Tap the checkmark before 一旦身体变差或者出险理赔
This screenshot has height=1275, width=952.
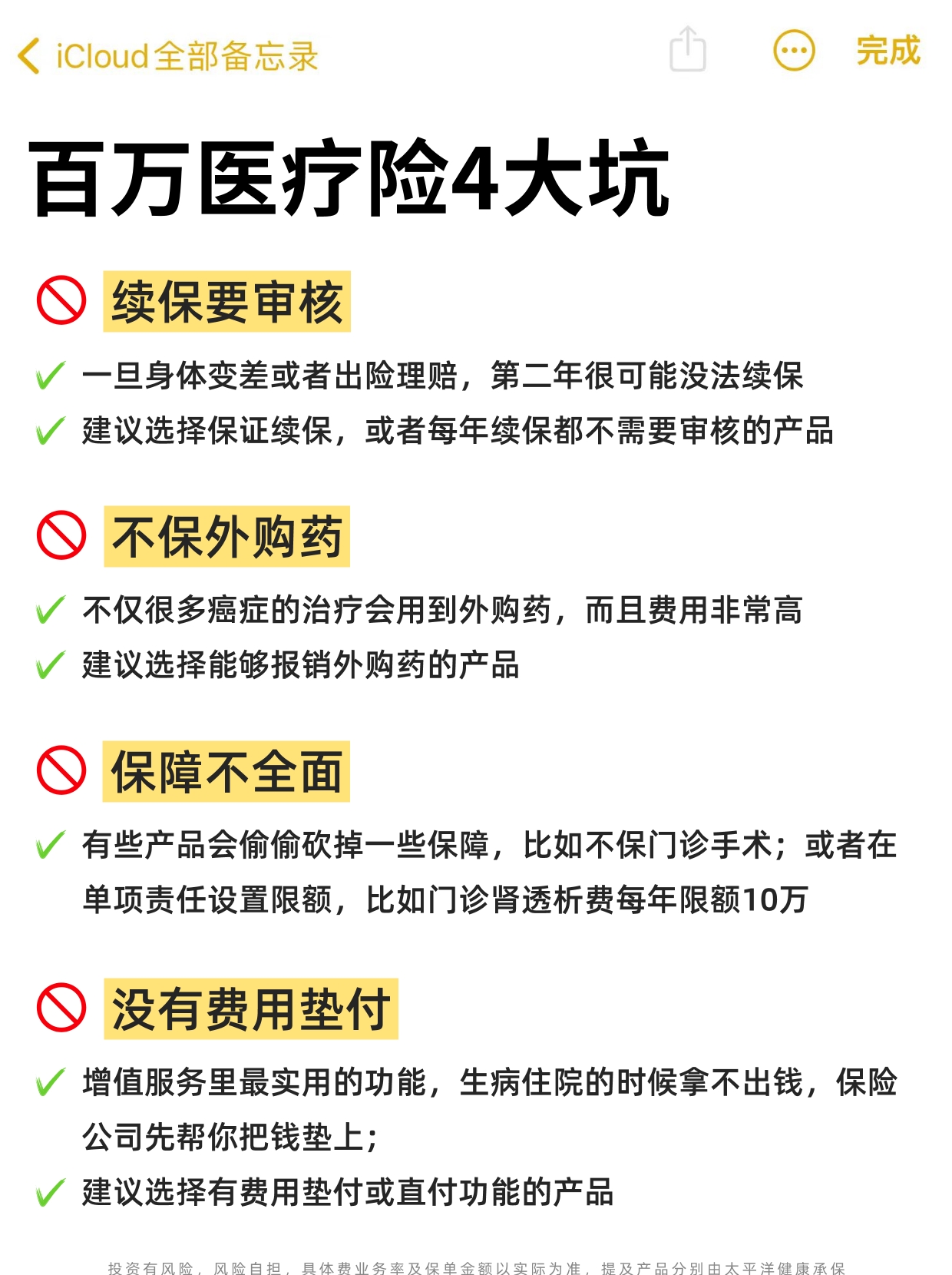pyautogui.click(x=51, y=374)
